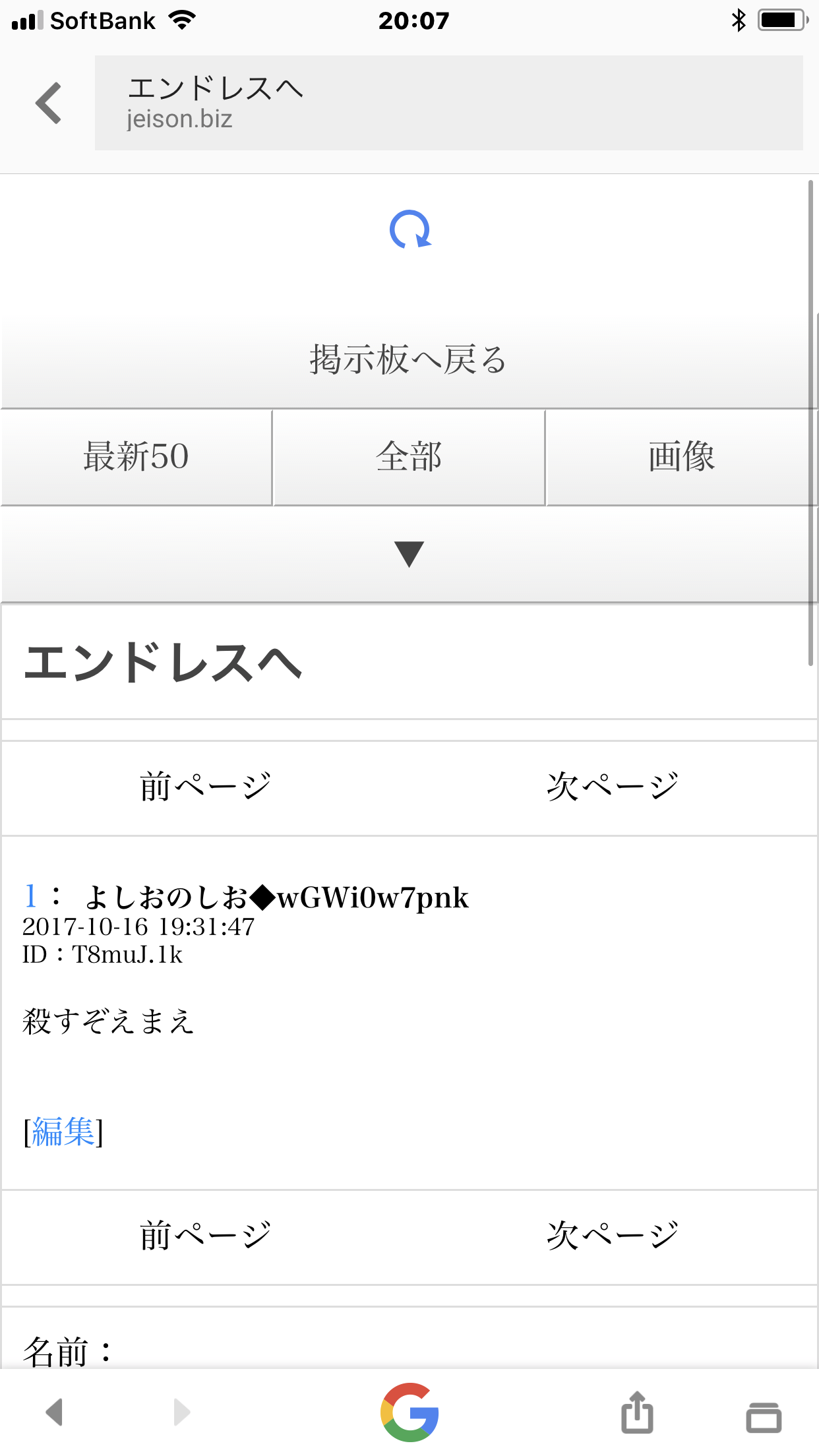Open the 編集 link to edit post

(x=63, y=1132)
